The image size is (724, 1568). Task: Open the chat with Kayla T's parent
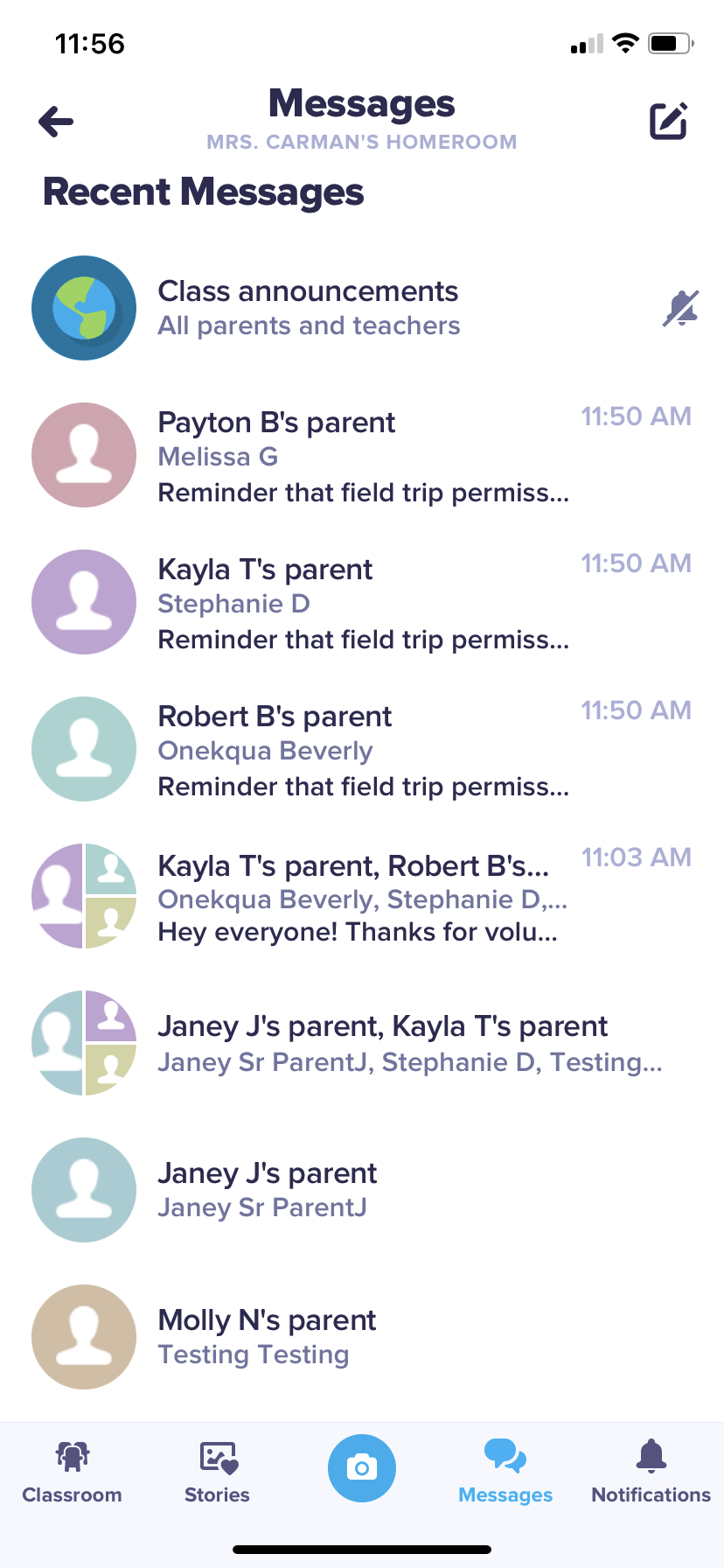(x=350, y=602)
